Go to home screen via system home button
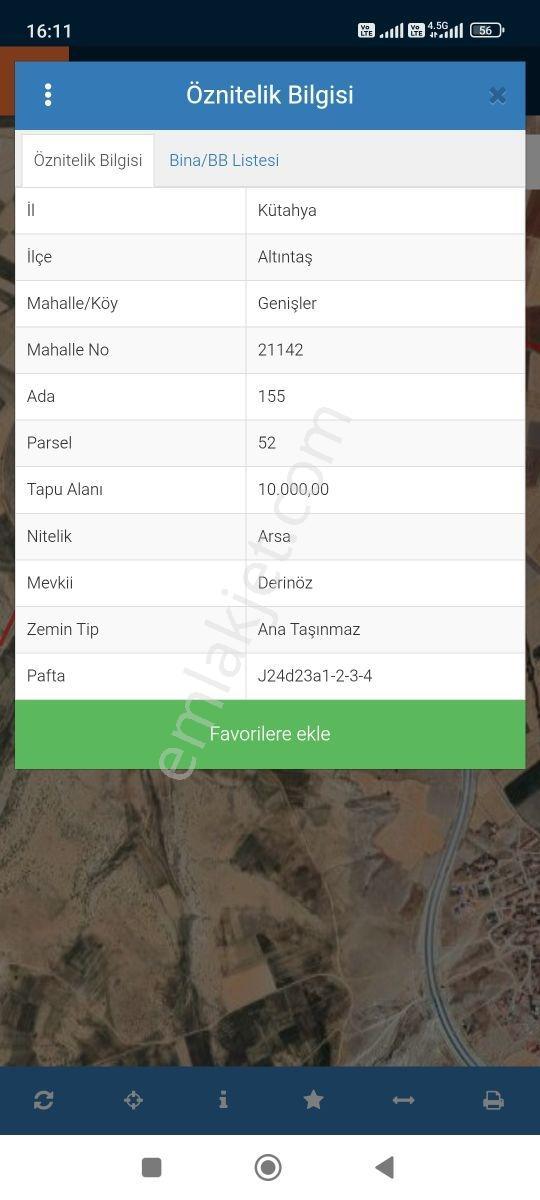This screenshot has width=540, height=1200. [268, 1167]
